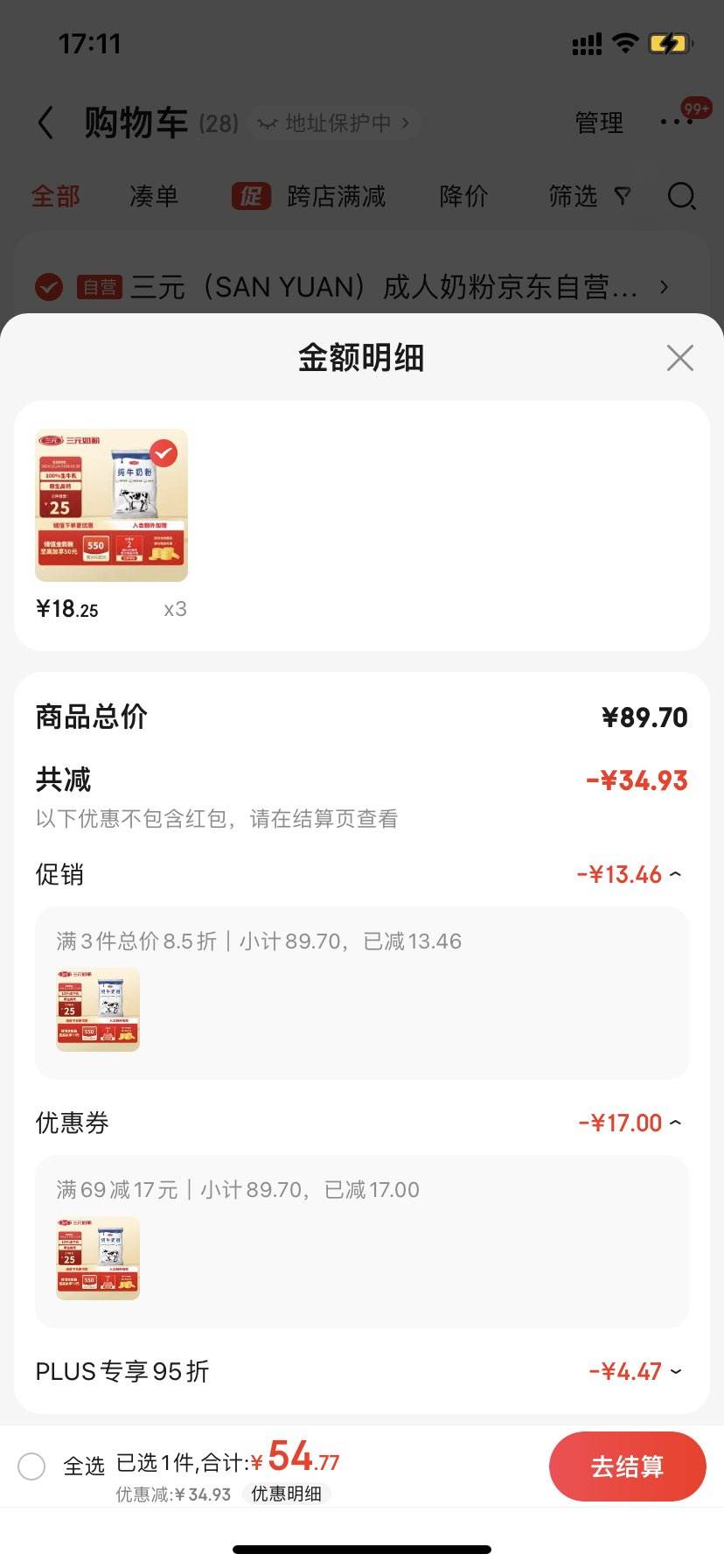
Task: Select the 三元 product row checkmark
Action: pos(48,286)
